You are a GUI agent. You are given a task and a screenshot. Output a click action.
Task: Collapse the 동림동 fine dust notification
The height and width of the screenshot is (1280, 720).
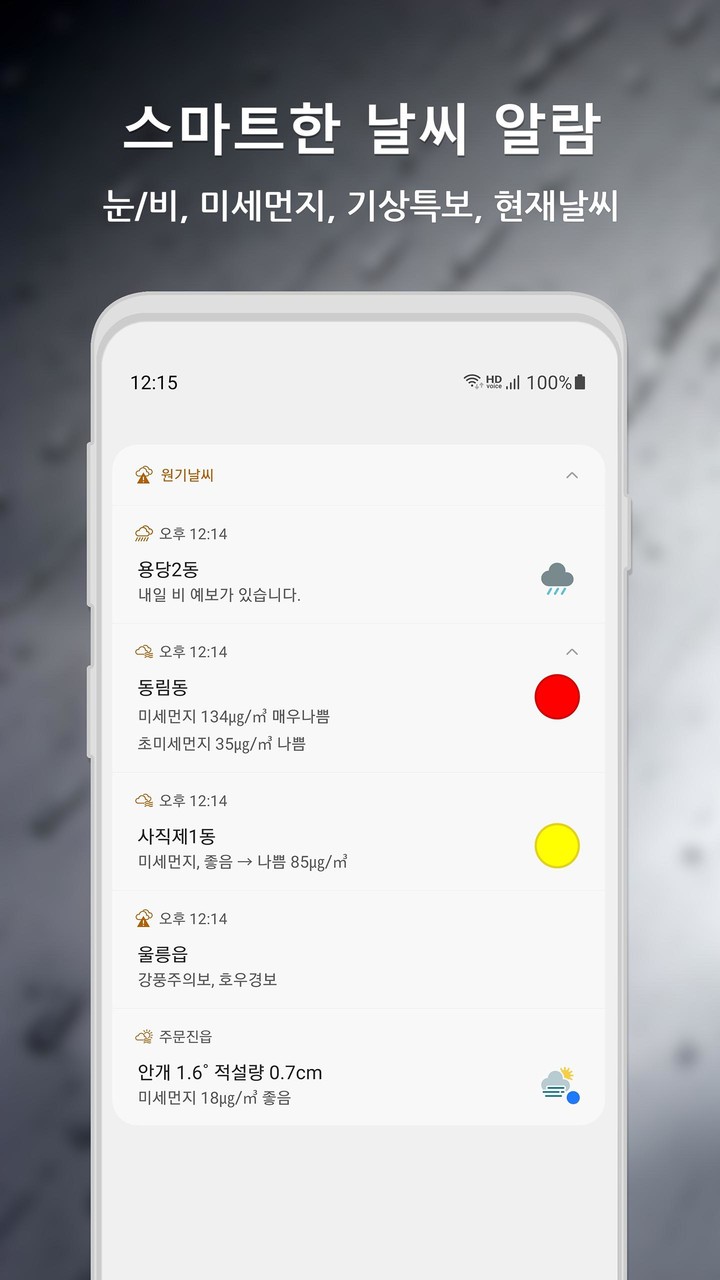[x=571, y=651]
